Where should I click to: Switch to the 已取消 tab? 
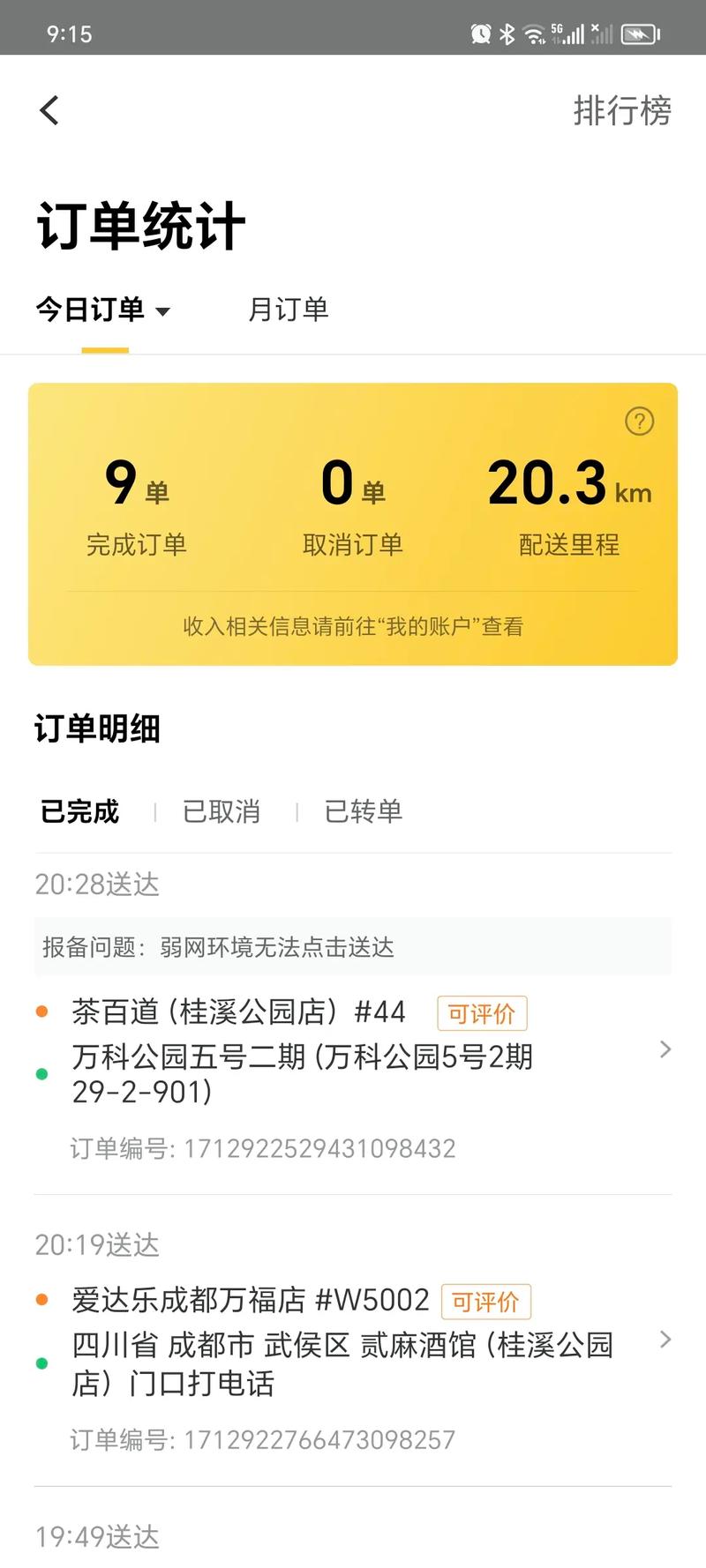coord(222,811)
